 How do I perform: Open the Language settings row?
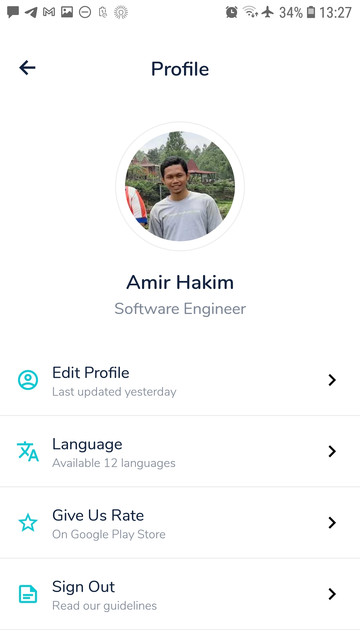click(180, 451)
